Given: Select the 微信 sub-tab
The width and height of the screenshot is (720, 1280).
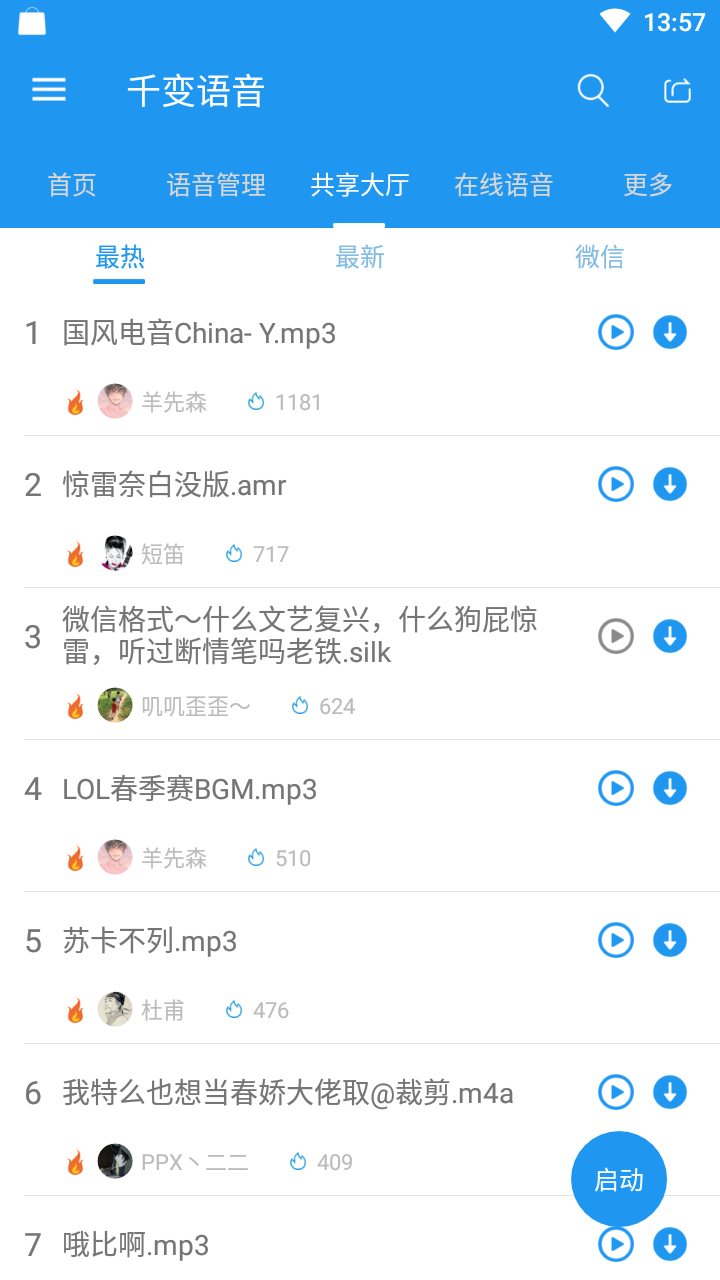Looking at the screenshot, I should [600, 257].
